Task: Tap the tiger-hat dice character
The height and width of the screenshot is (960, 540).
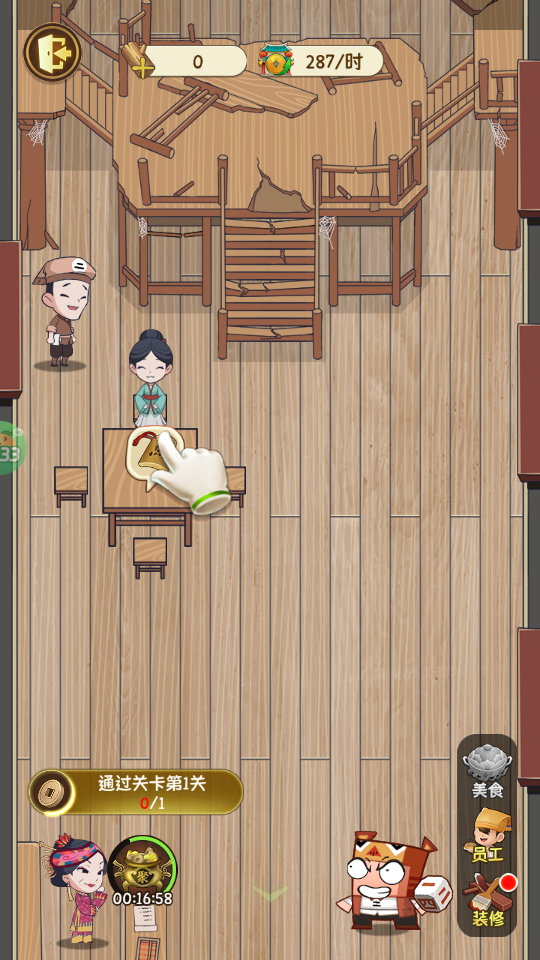Action: click(x=394, y=881)
